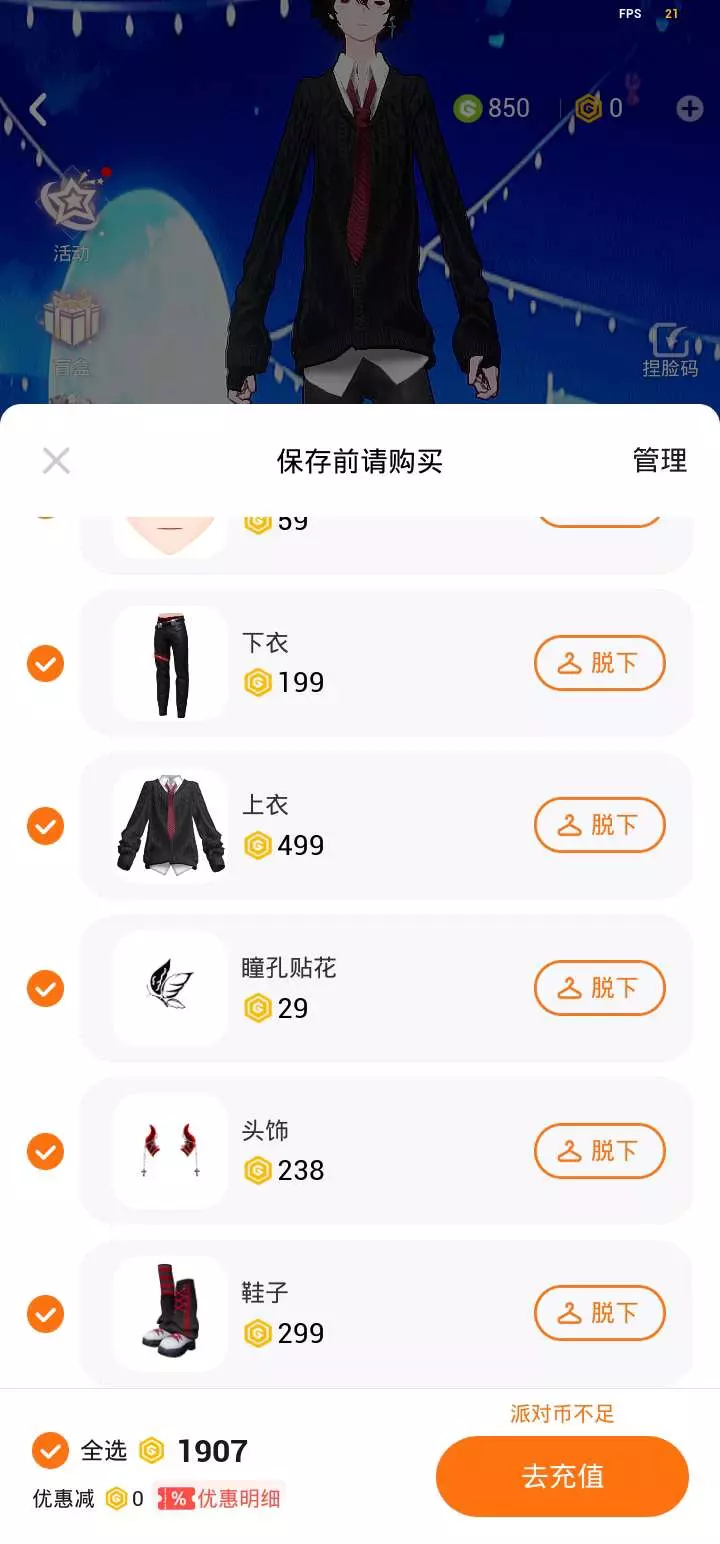Image resolution: width=720 pixels, height=1544 pixels.
Task: Go back using the top-left arrow
Action: [38, 109]
